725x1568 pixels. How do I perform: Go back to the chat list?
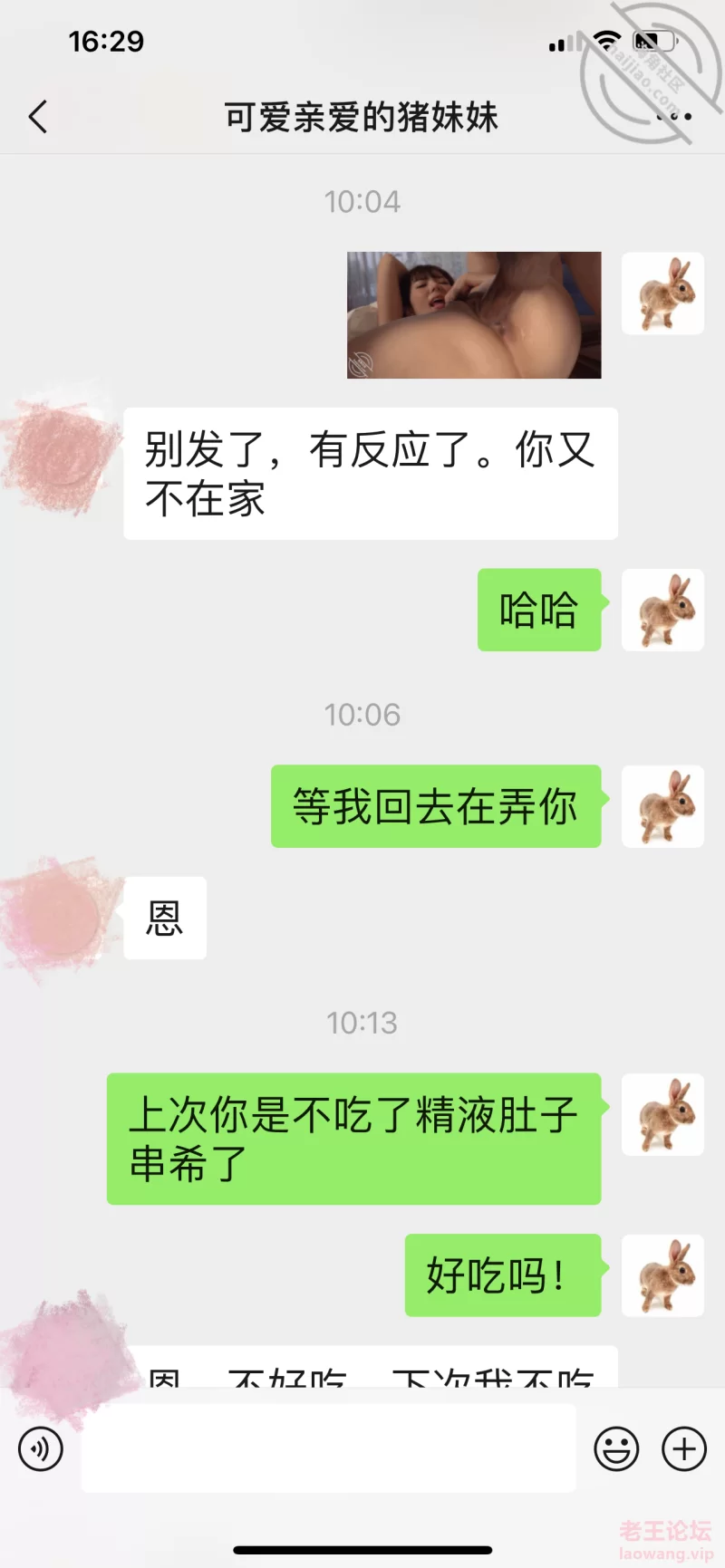38,117
